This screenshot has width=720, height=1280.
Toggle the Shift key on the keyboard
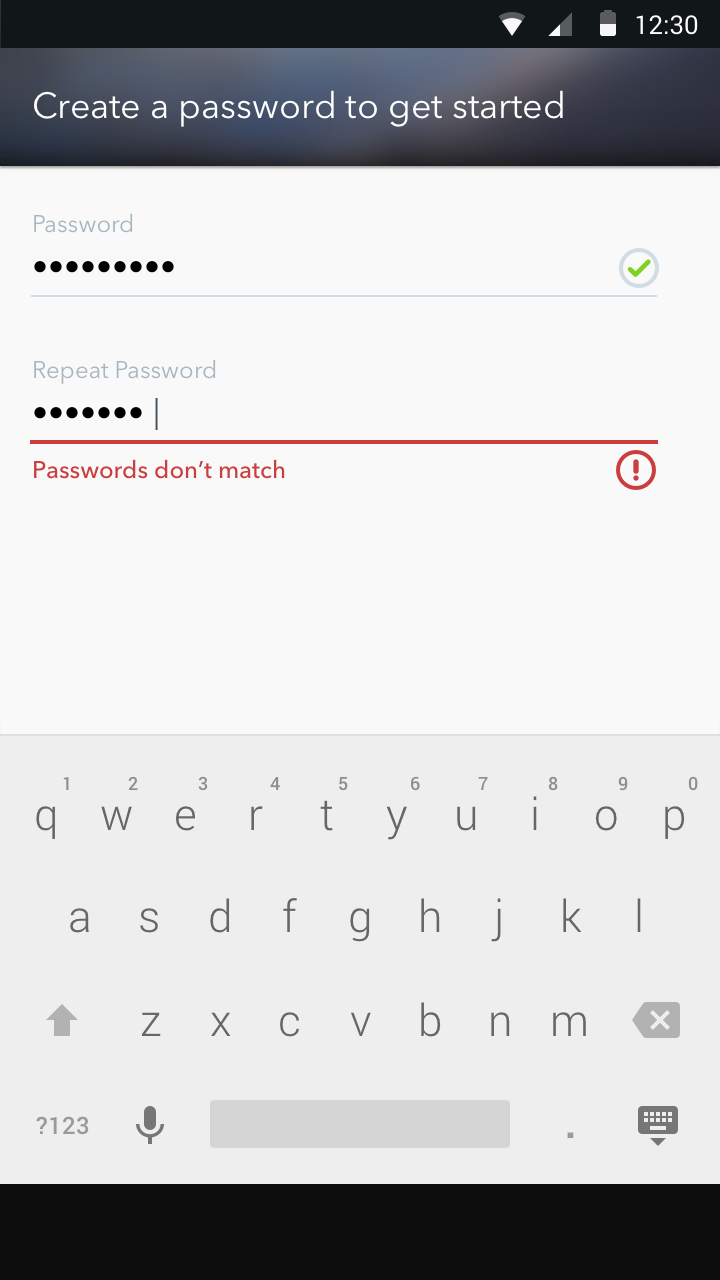61,1020
